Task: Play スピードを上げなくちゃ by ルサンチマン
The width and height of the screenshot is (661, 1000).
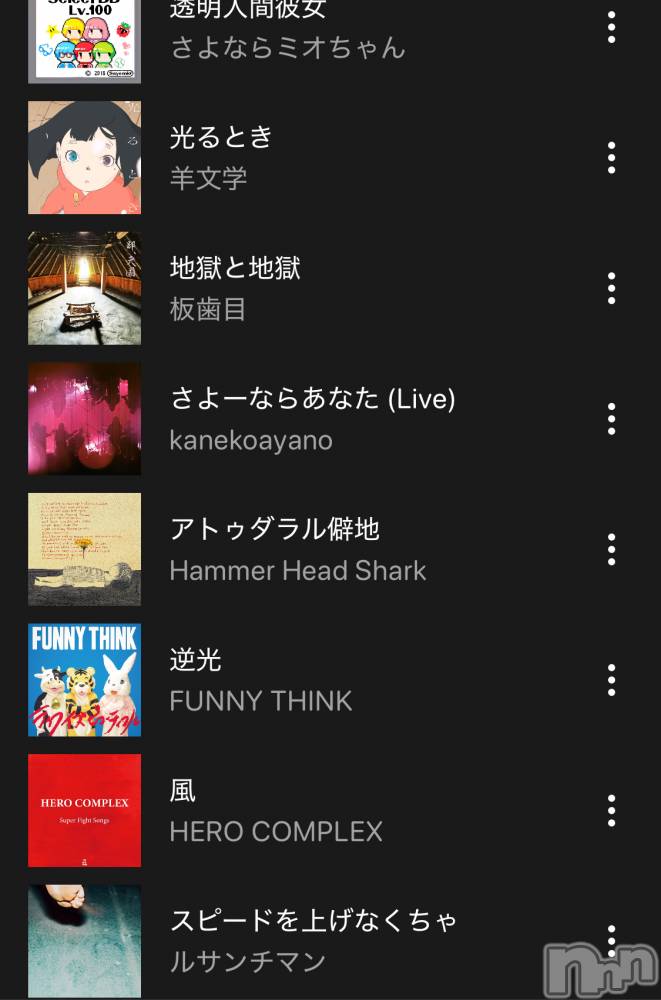Action: [x=312, y=941]
